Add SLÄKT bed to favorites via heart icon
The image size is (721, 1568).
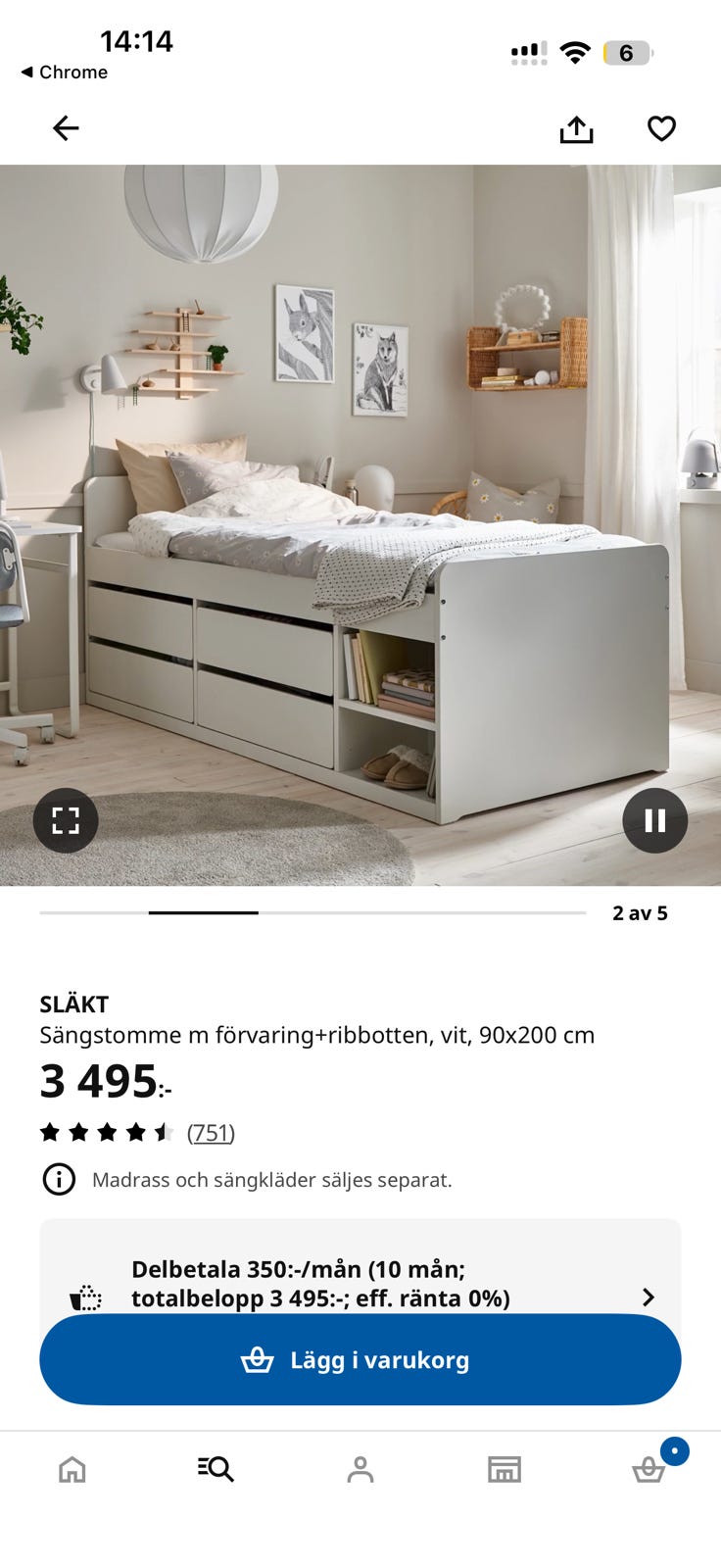click(661, 127)
